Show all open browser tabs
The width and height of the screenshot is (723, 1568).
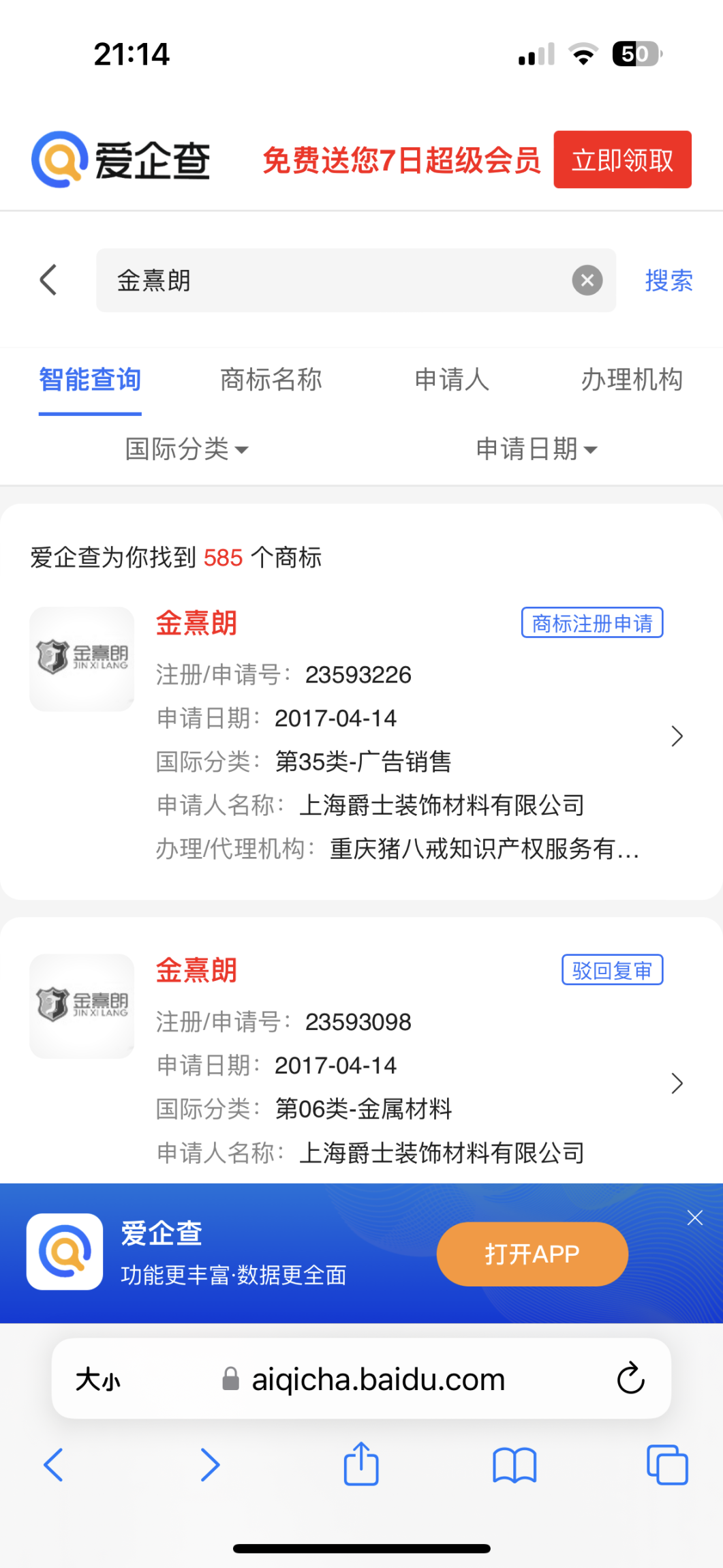pyautogui.click(x=667, y=1464)
